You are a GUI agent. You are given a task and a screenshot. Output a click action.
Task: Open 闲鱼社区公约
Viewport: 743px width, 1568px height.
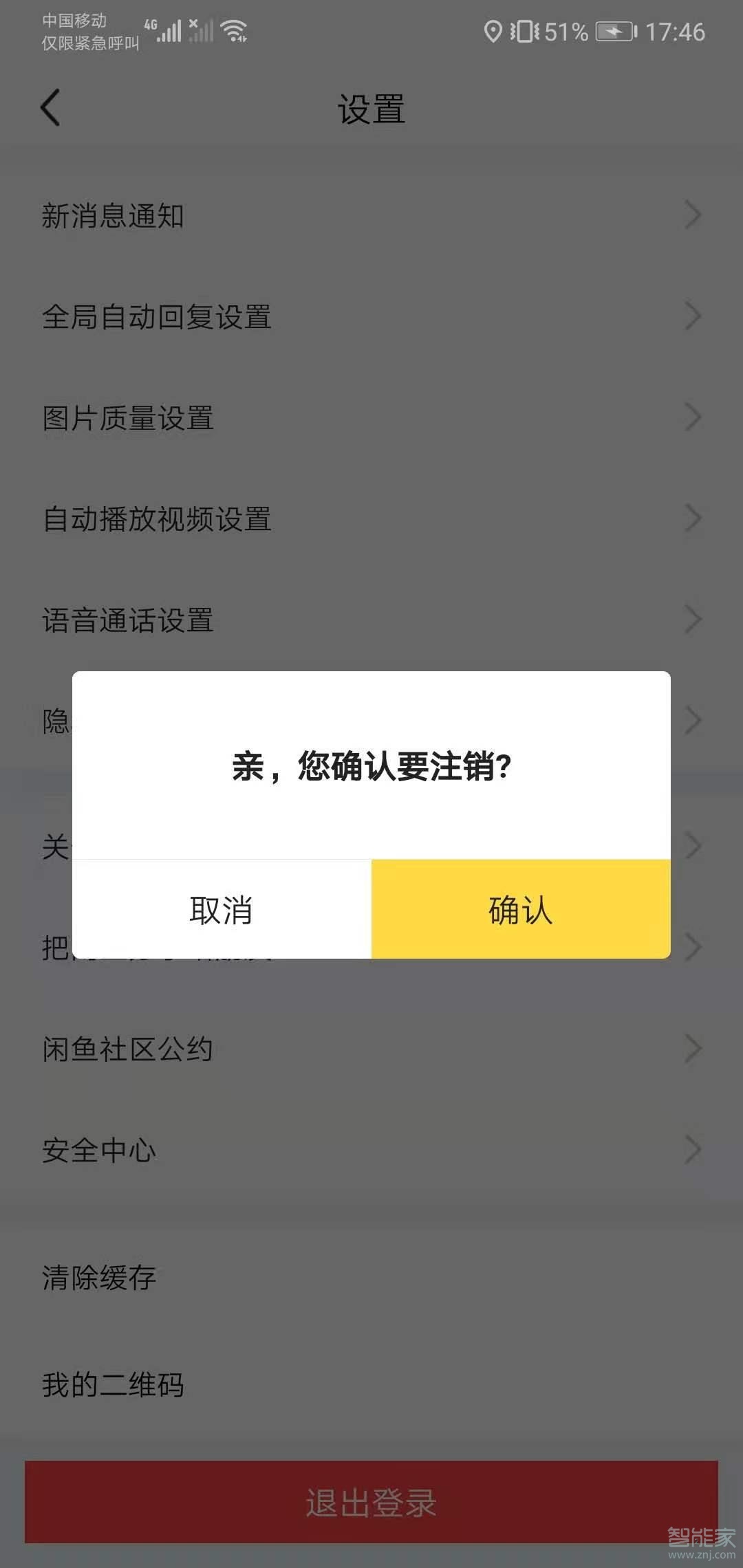tap(127, 1048)
